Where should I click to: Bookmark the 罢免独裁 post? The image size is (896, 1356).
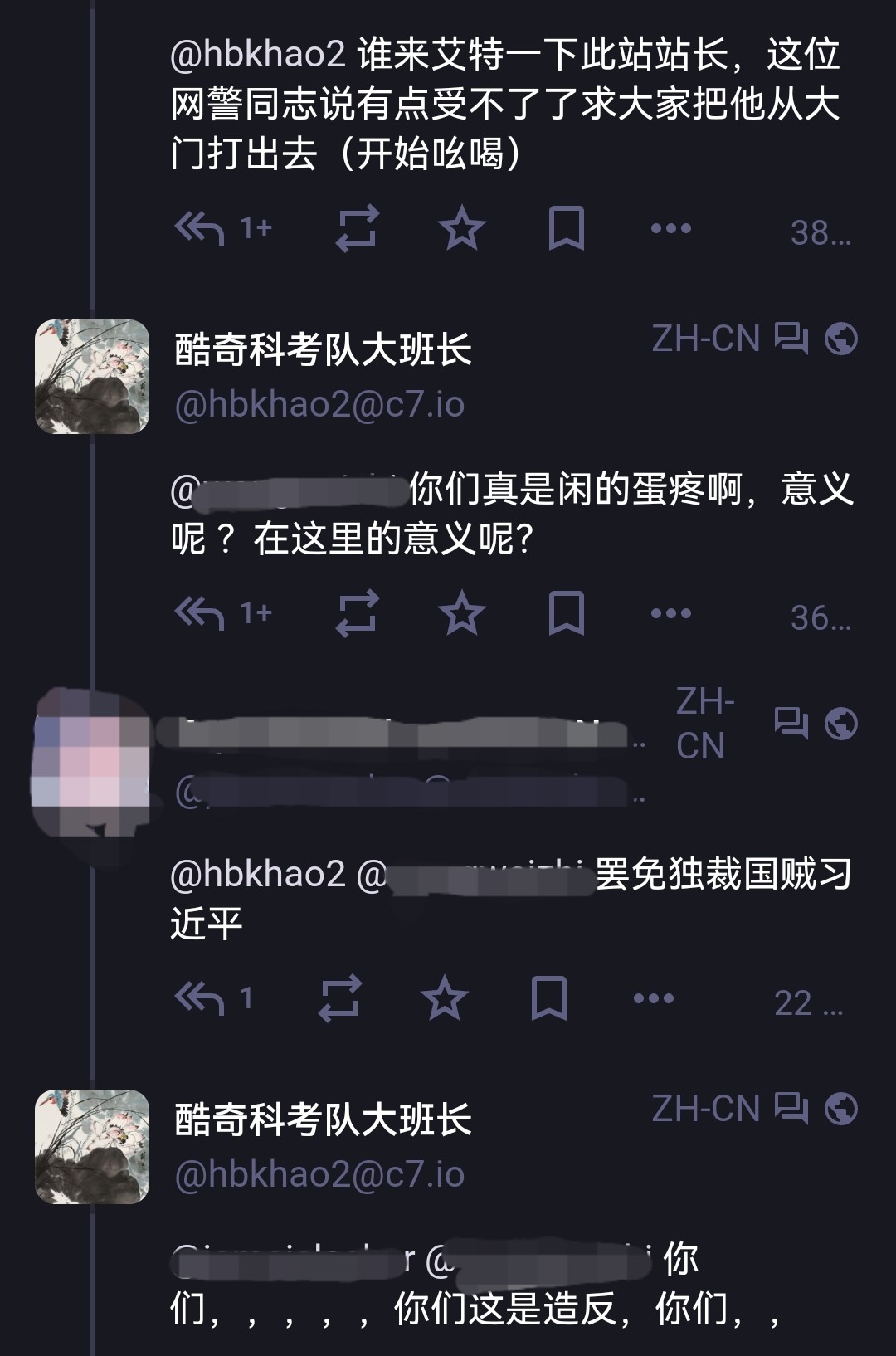click(x=548, y=998)
